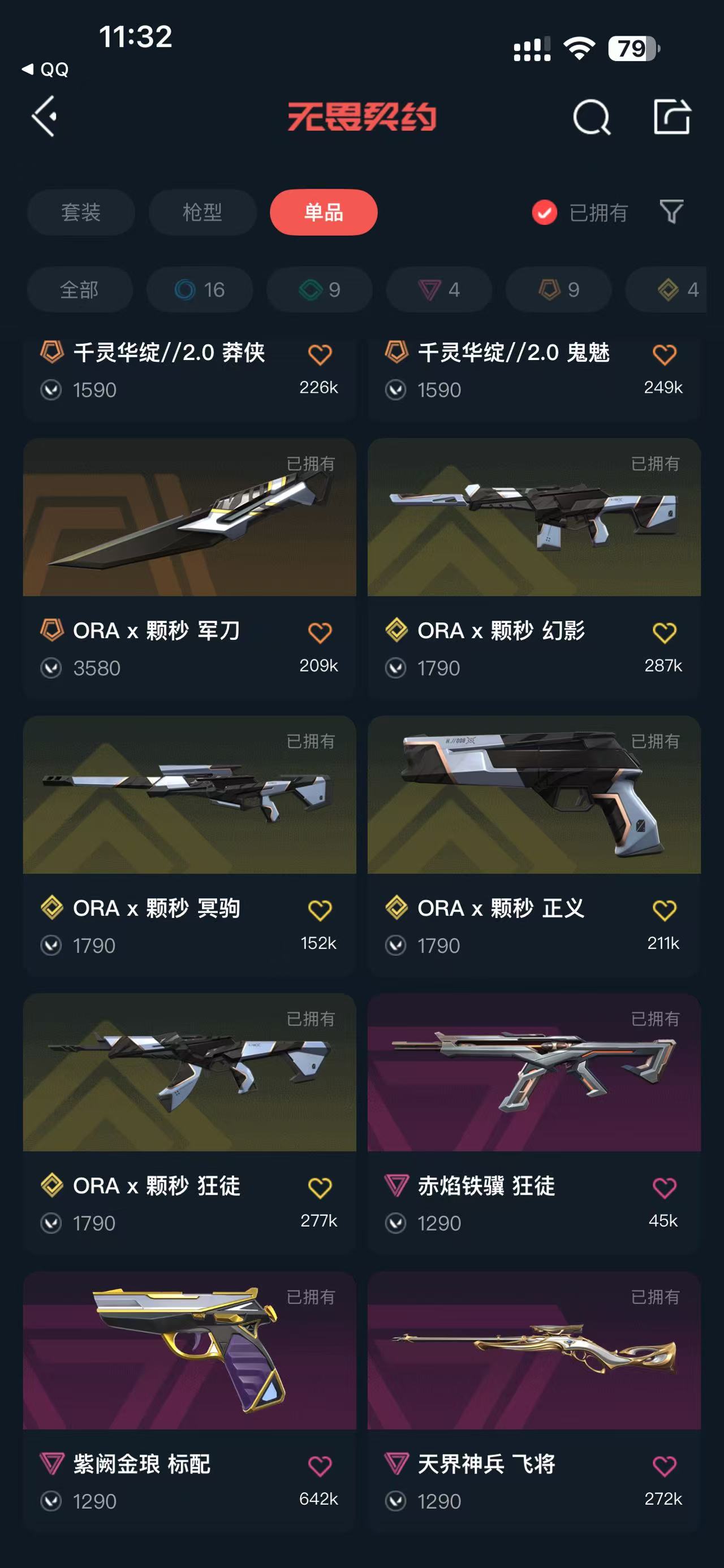
Task: Select the 全部 filter chip
Action: pos(79,290)
